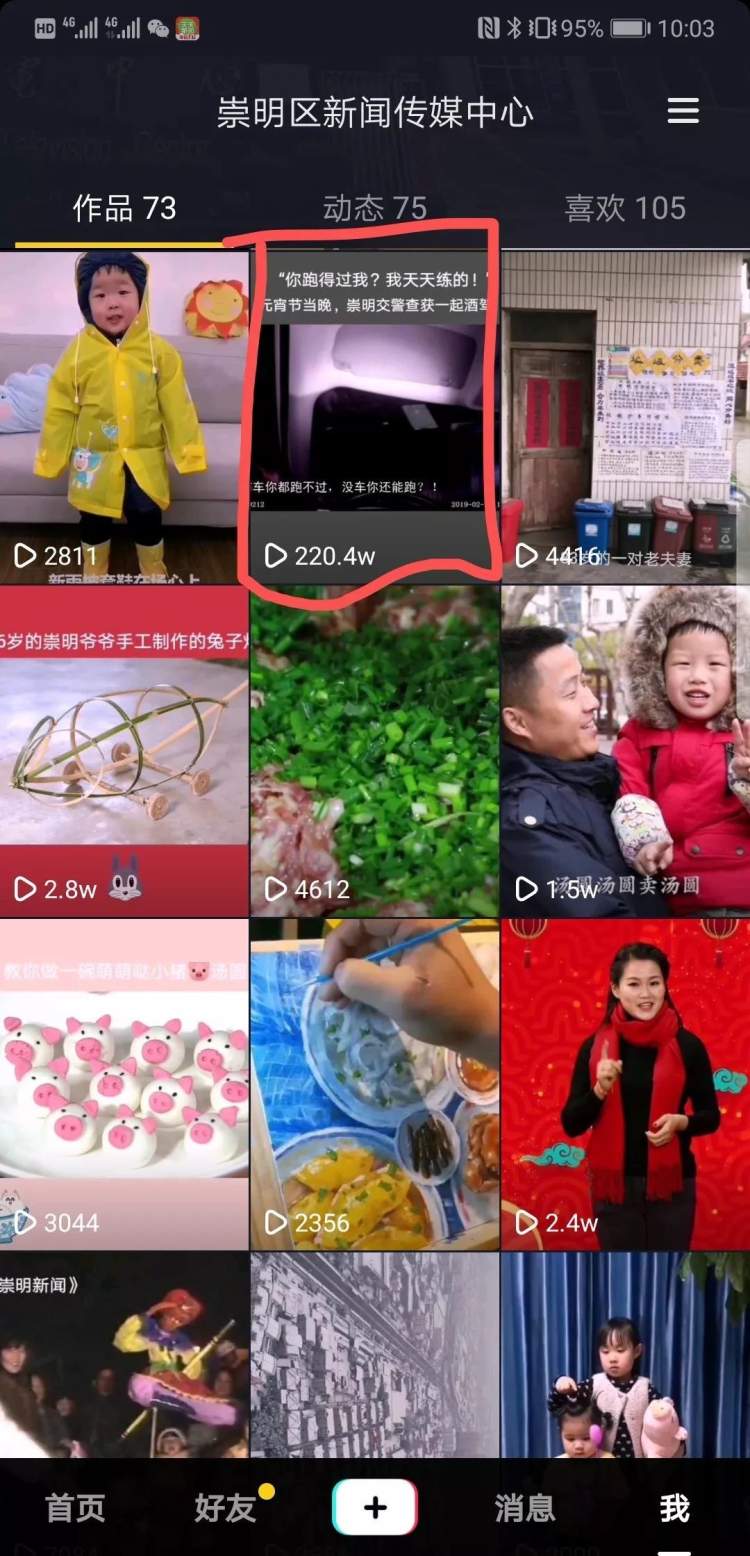The height and width of the screenshot is (1556, 750).
Task: Open the 好友 tab
Action: pos(225,1508)
